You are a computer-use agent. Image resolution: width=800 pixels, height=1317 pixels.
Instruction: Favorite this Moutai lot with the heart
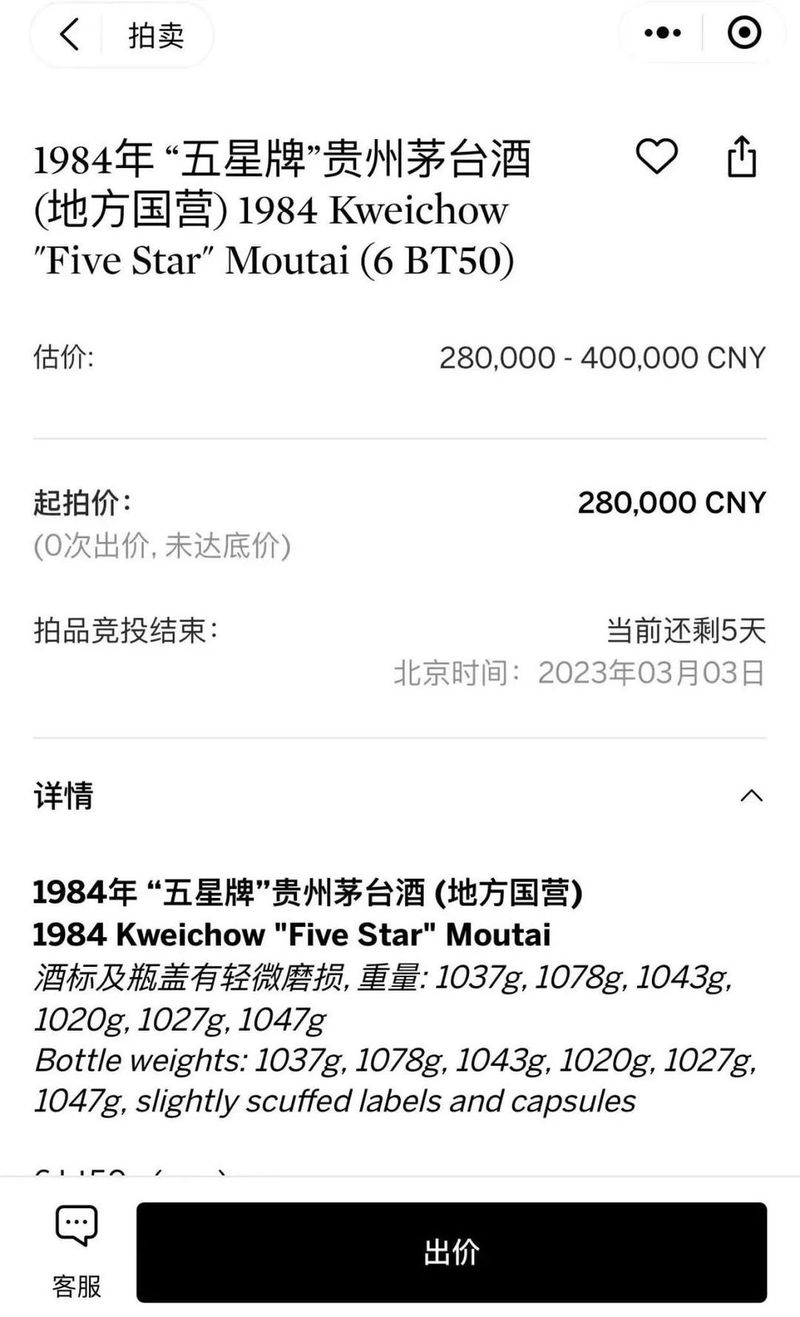[657, 157]
